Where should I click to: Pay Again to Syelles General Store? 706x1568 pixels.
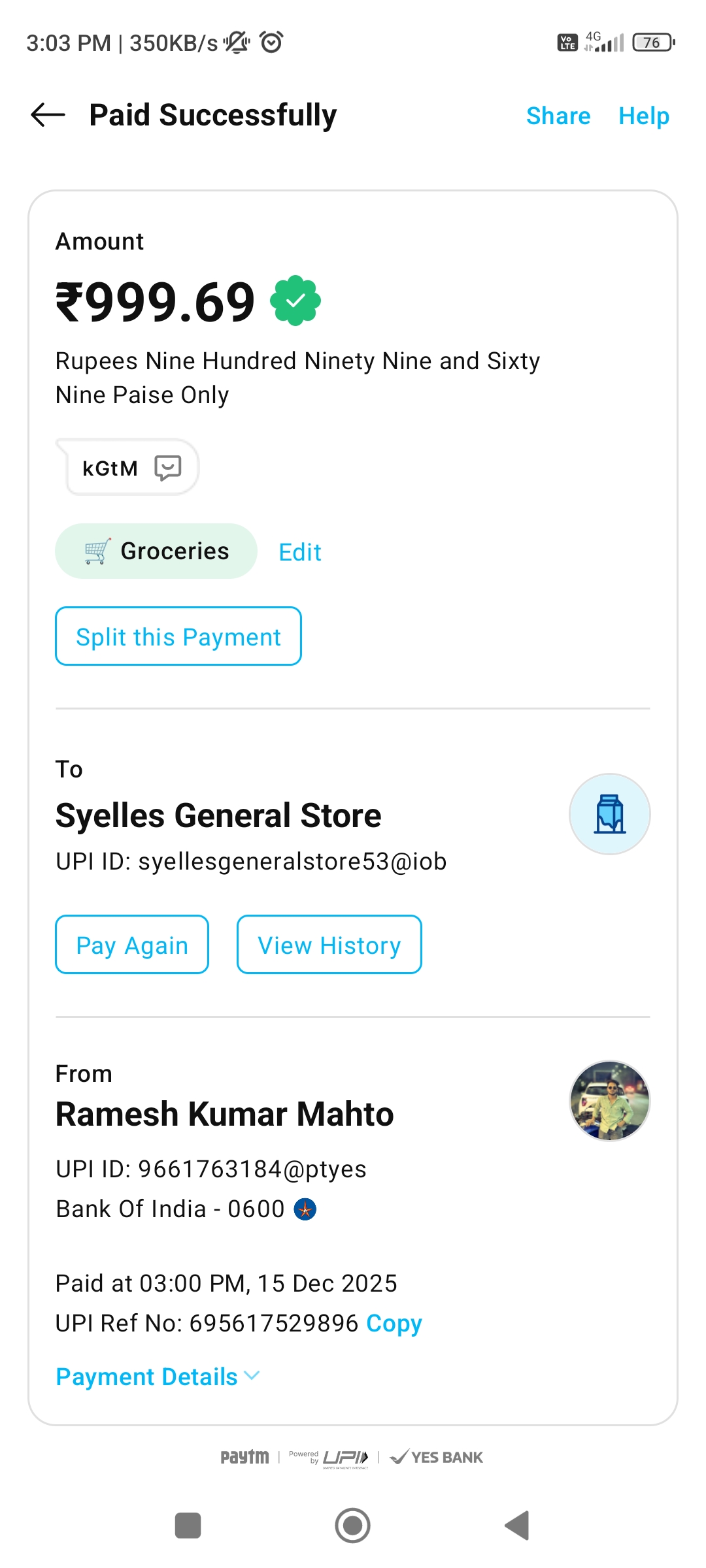click(132, 945)
